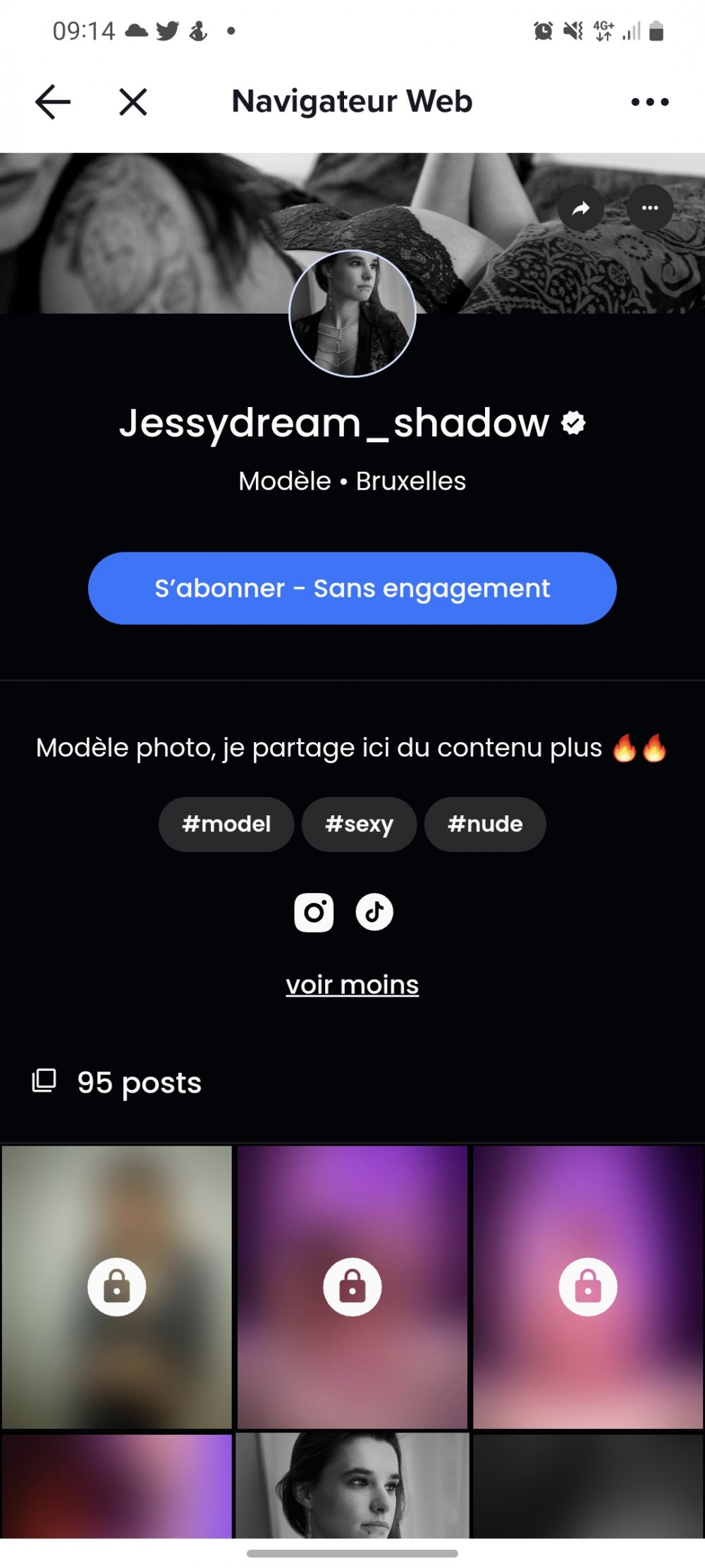Close the Navigateur Web window
Viewport: 705px width, 1568px height.
tap(133, 102)
